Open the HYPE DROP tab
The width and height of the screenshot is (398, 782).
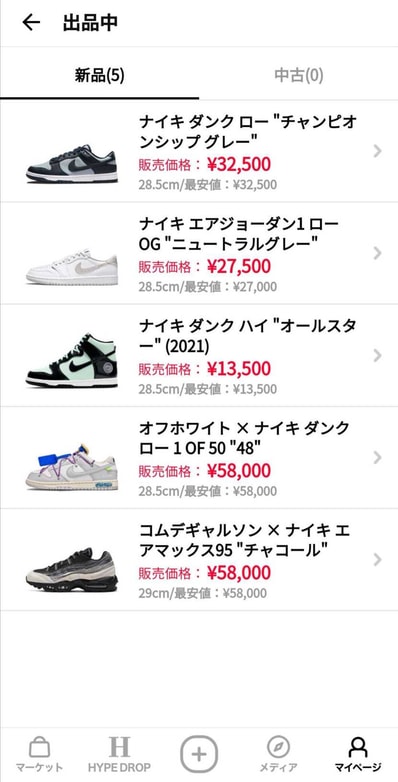tap(119, 755)
